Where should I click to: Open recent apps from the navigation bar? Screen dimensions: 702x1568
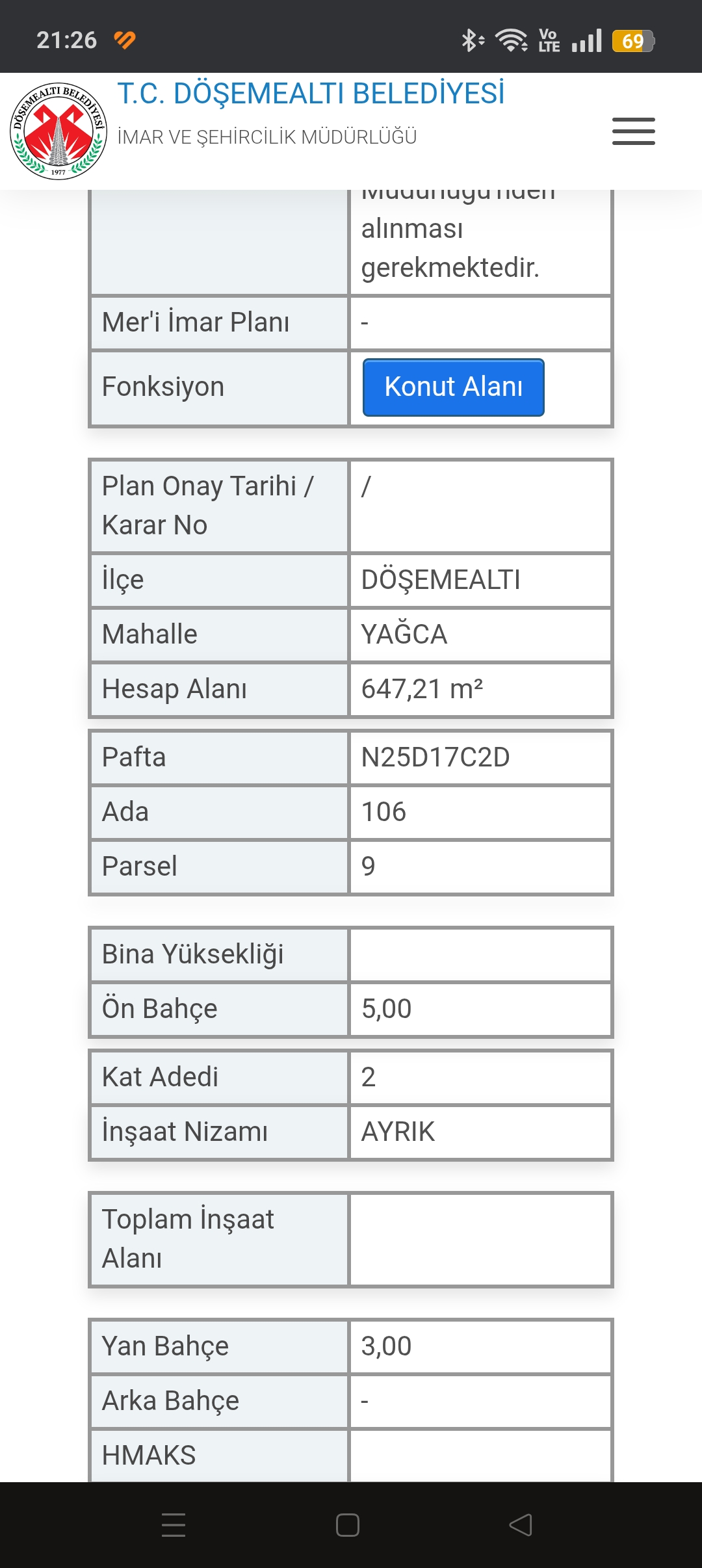tap(174, 1525)
